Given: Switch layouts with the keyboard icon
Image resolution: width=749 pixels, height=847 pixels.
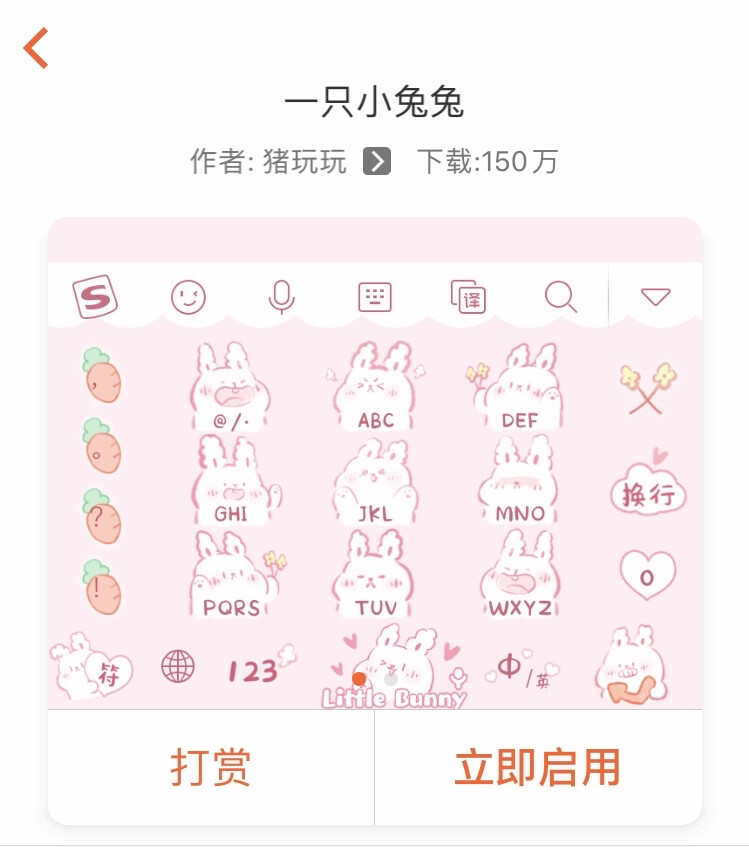Looking at the screenshot, I should 375,295.
